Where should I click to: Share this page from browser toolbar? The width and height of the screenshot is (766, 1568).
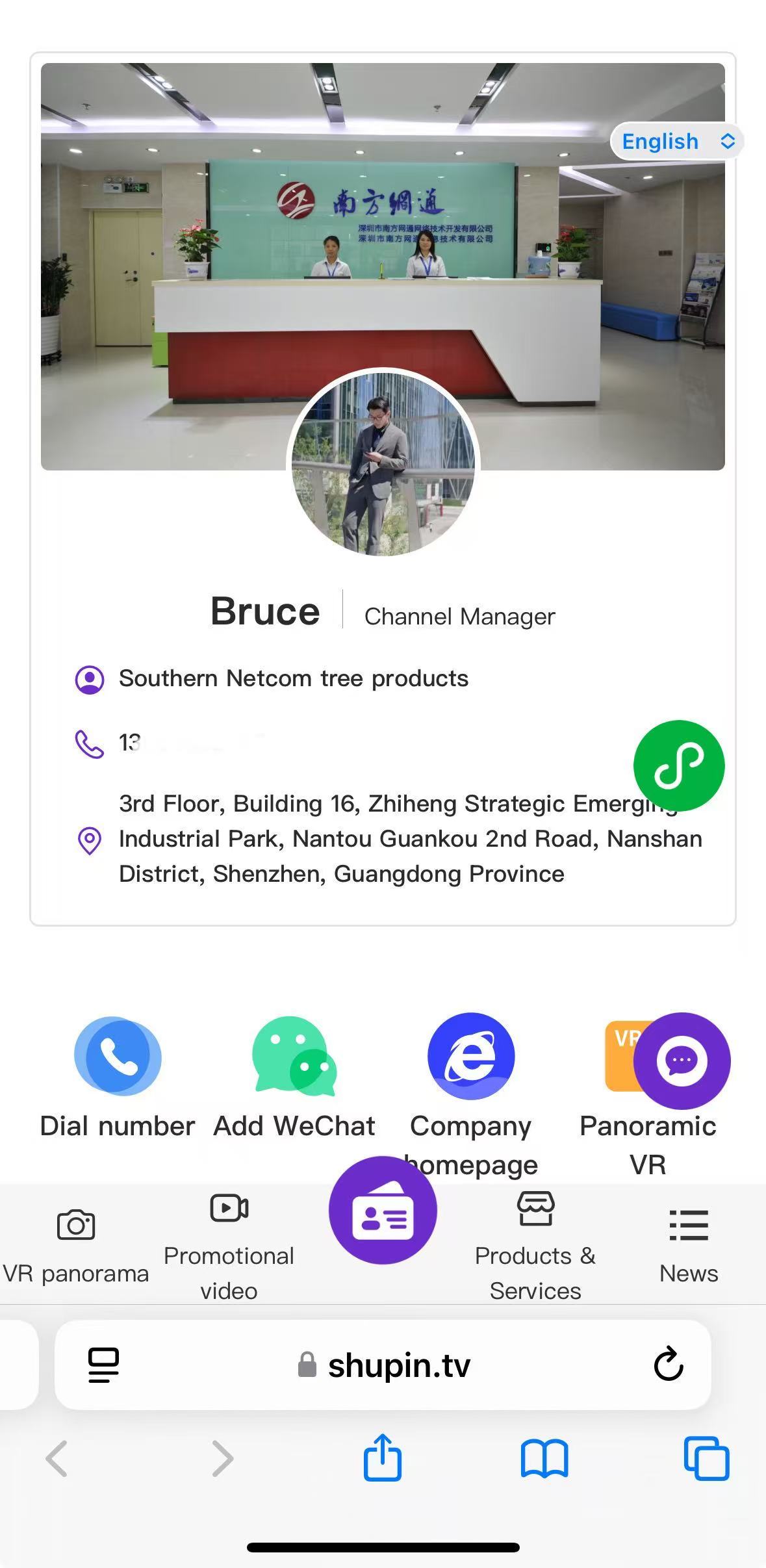383,1458
